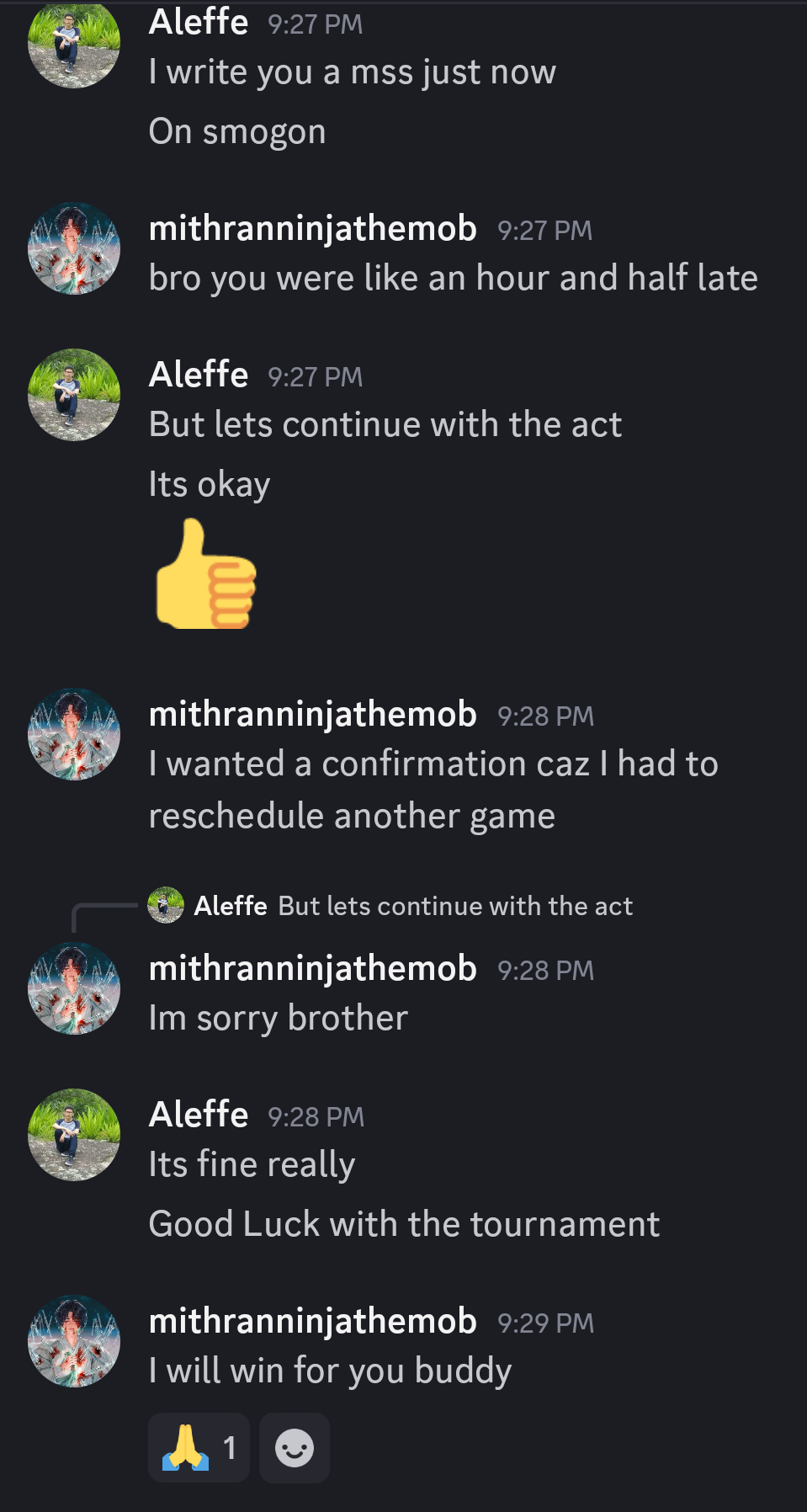Screen dimensions: 807x1512
Task: Open the add reaction emoji picker
Action: click(294, 1448)
